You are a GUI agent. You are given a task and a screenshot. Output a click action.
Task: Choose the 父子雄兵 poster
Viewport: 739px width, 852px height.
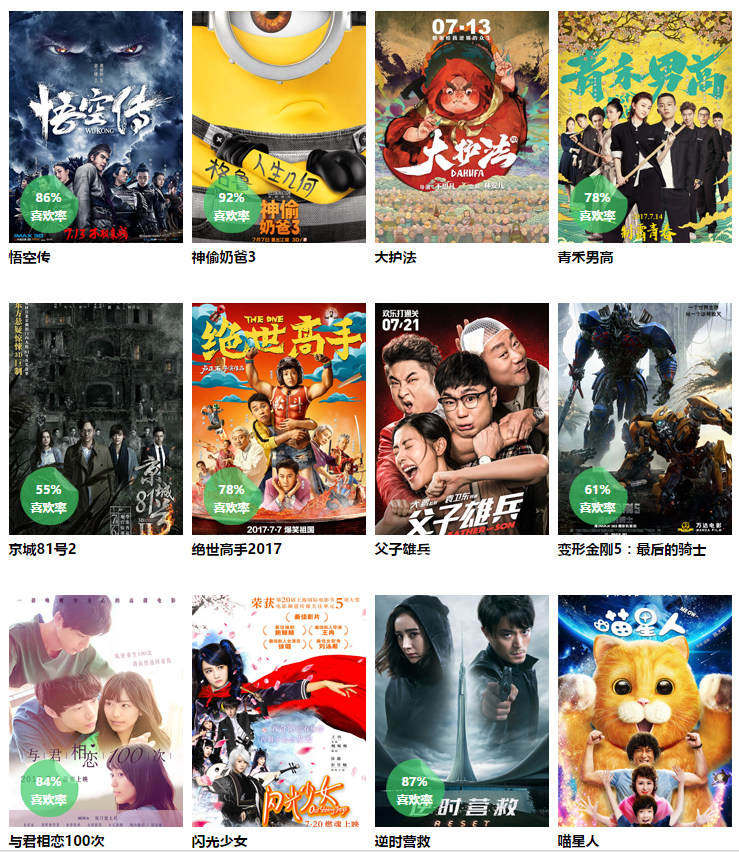point(462,418)
